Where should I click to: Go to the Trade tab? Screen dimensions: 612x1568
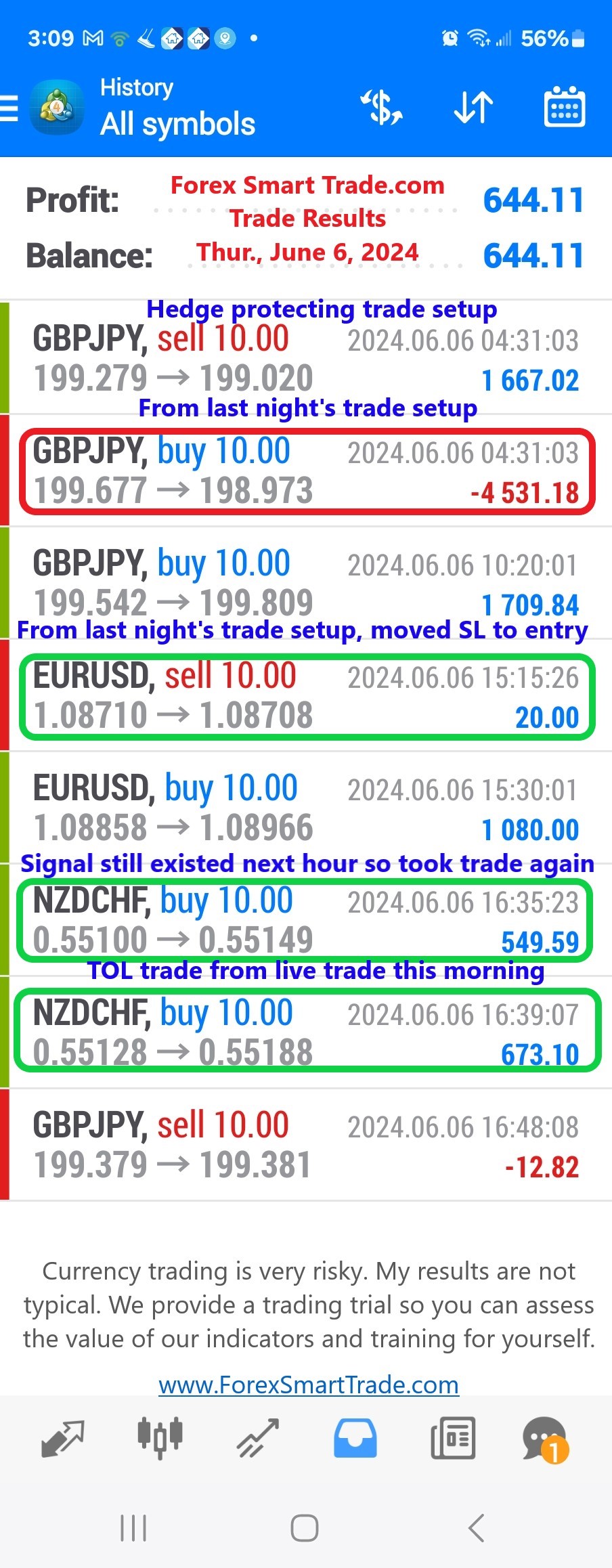point(258,1438)
